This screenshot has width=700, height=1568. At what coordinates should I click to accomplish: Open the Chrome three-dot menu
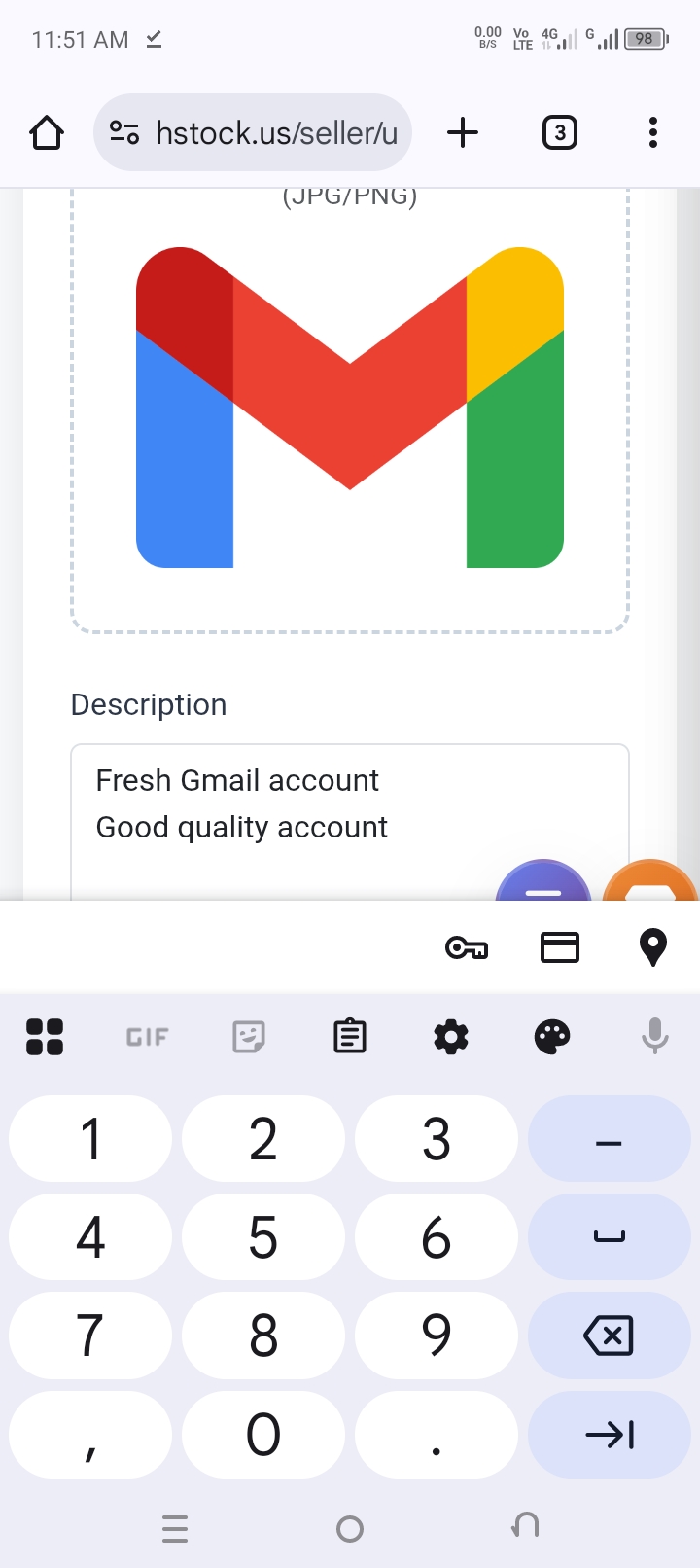652,132
